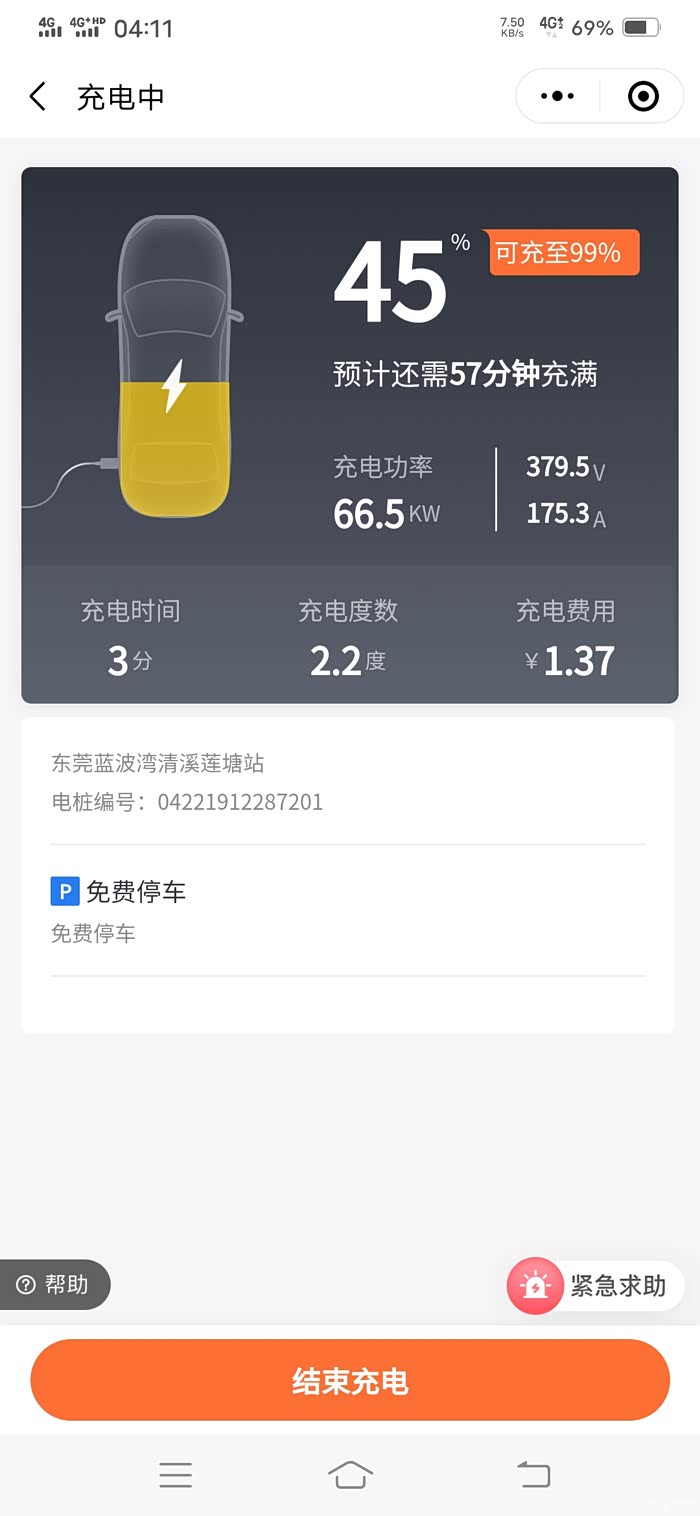Tap the system home button
This screenshot has width=700, height=1516.
click(x=350, y=1474)
